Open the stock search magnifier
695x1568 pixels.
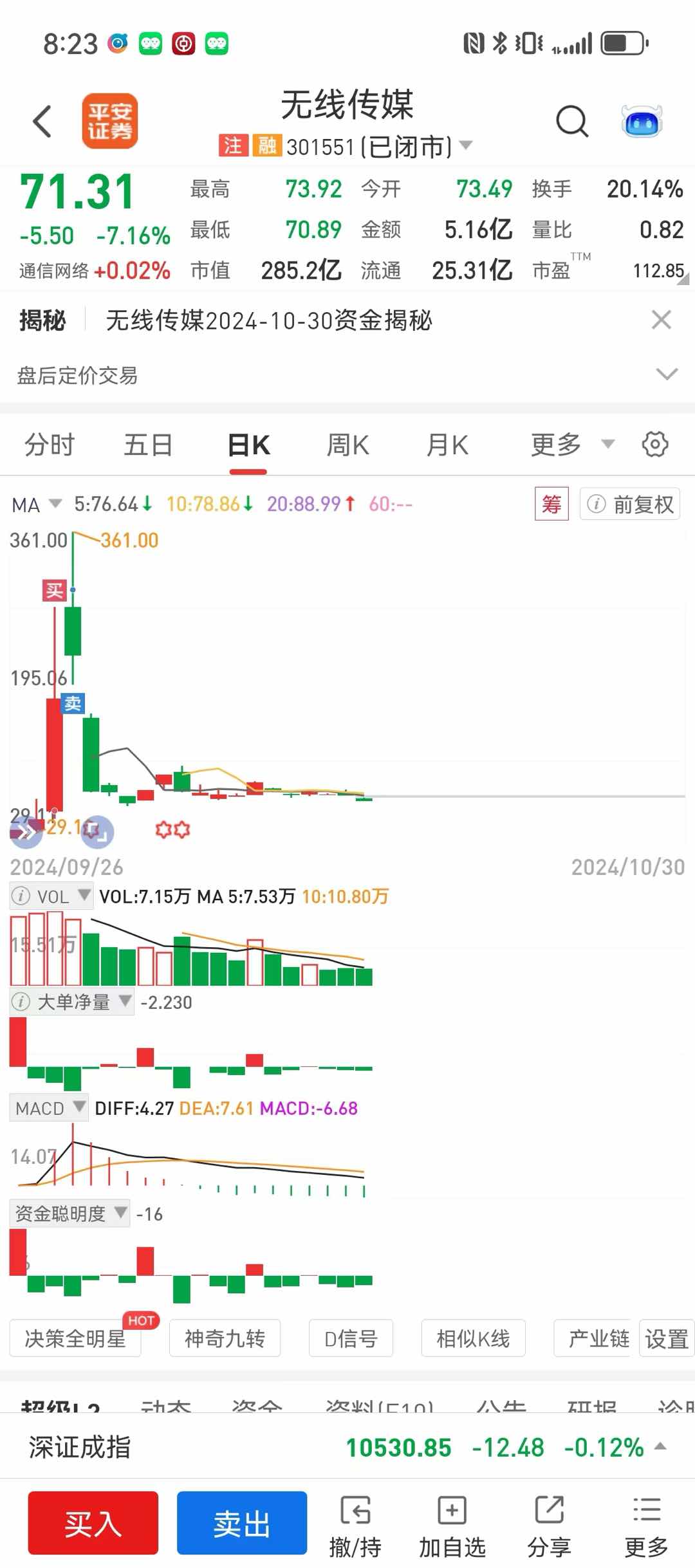[571, 122]
